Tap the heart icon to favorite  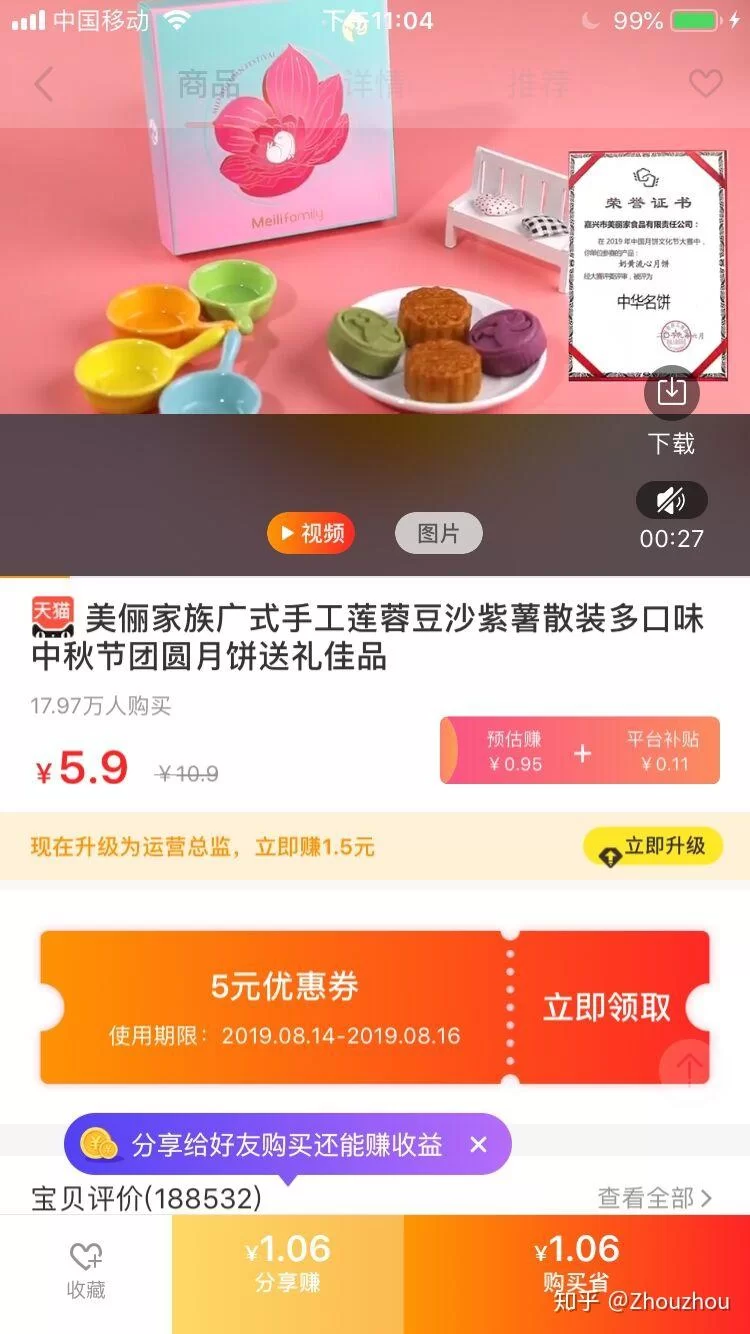(705, 84)
